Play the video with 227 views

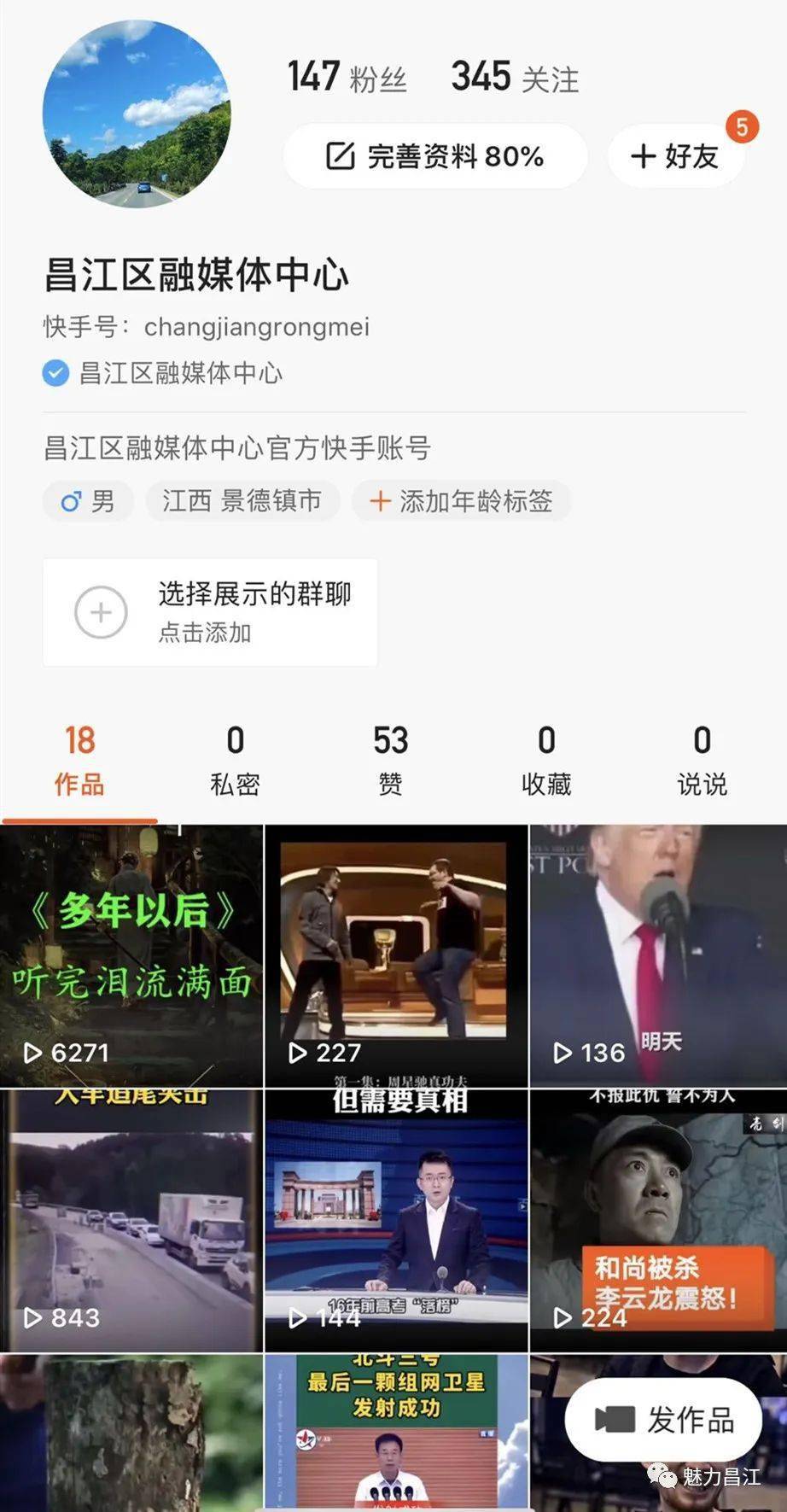(396, 955)
